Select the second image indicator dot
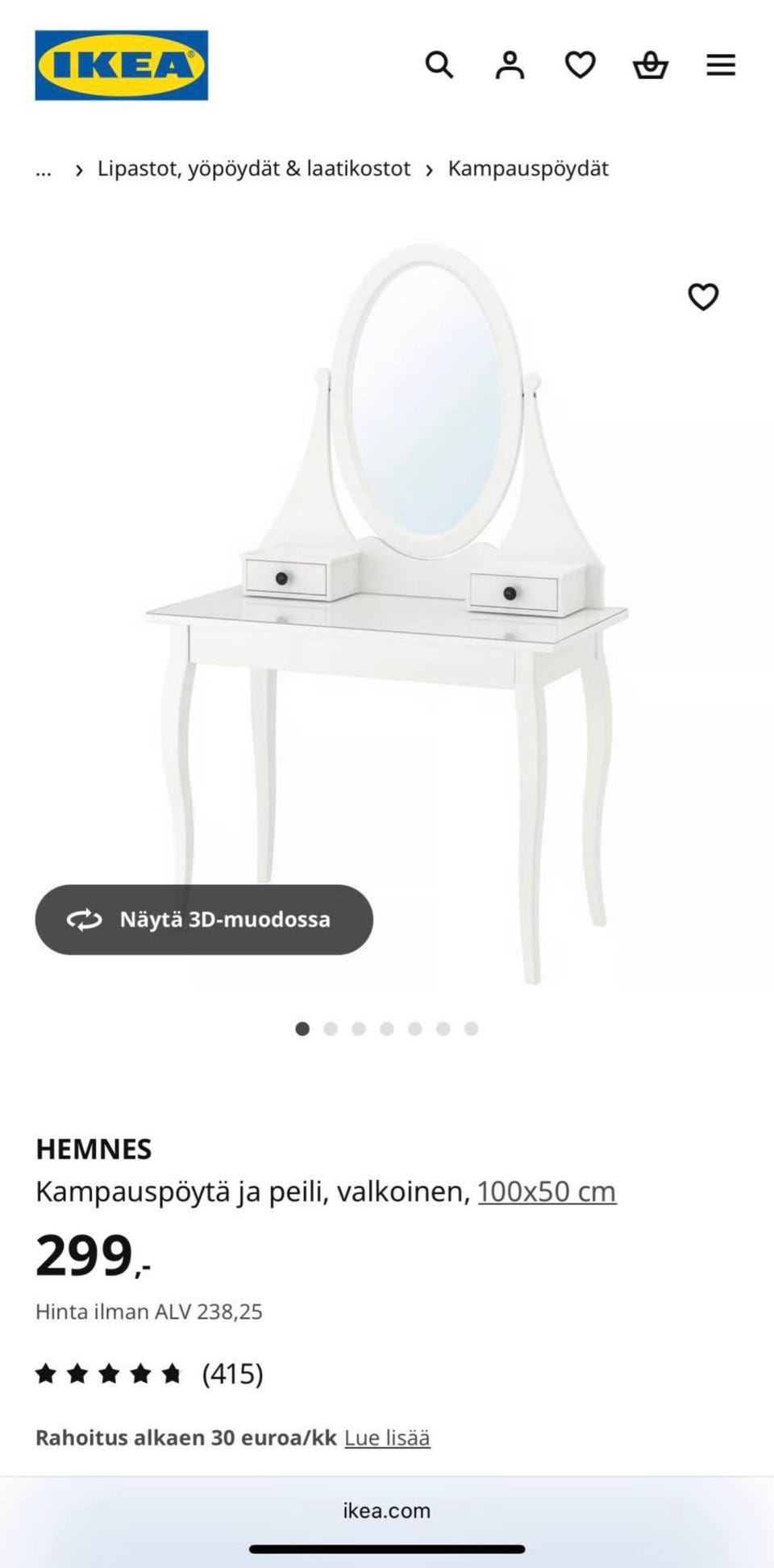Image resolution: width=774 pixels, height=1568 pixels. point(331,1028)
